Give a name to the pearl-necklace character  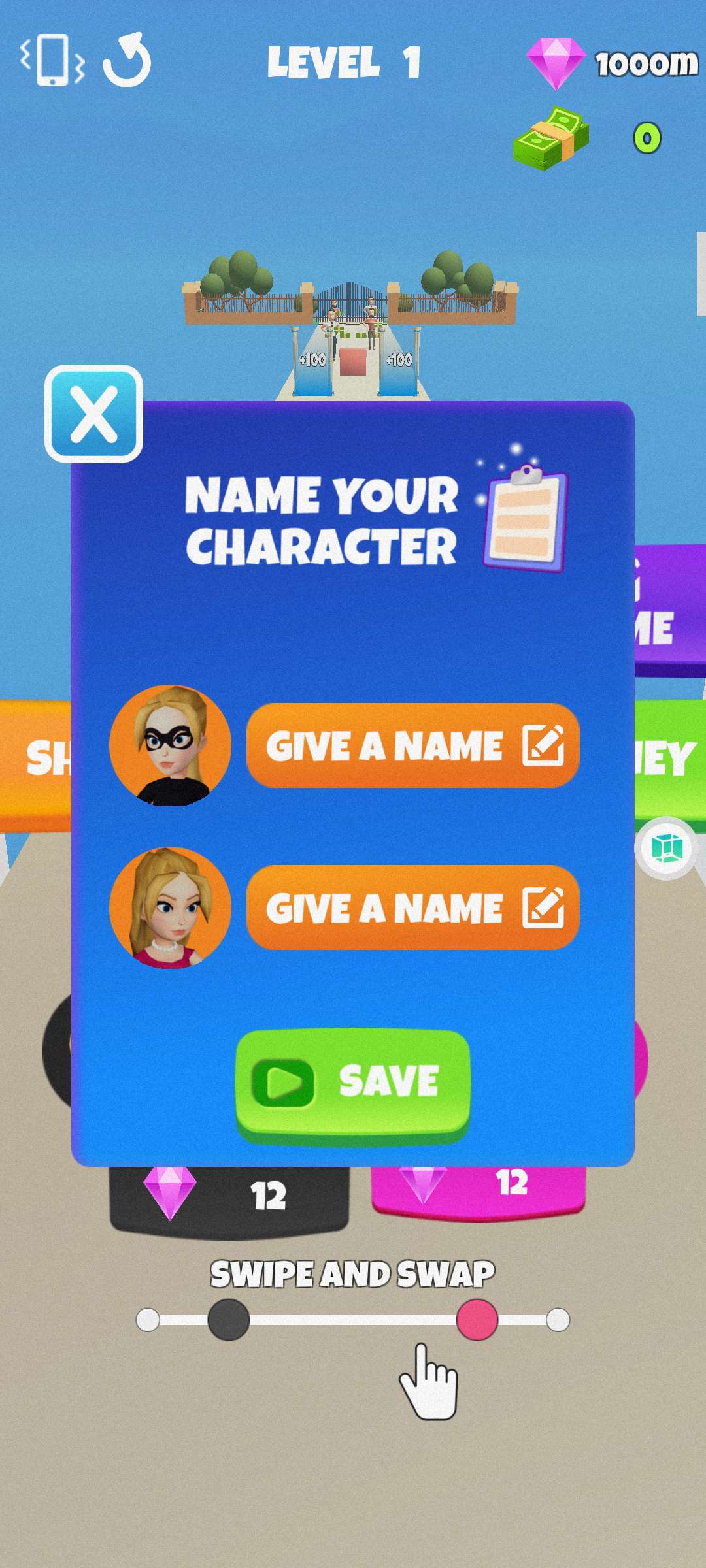412,907
